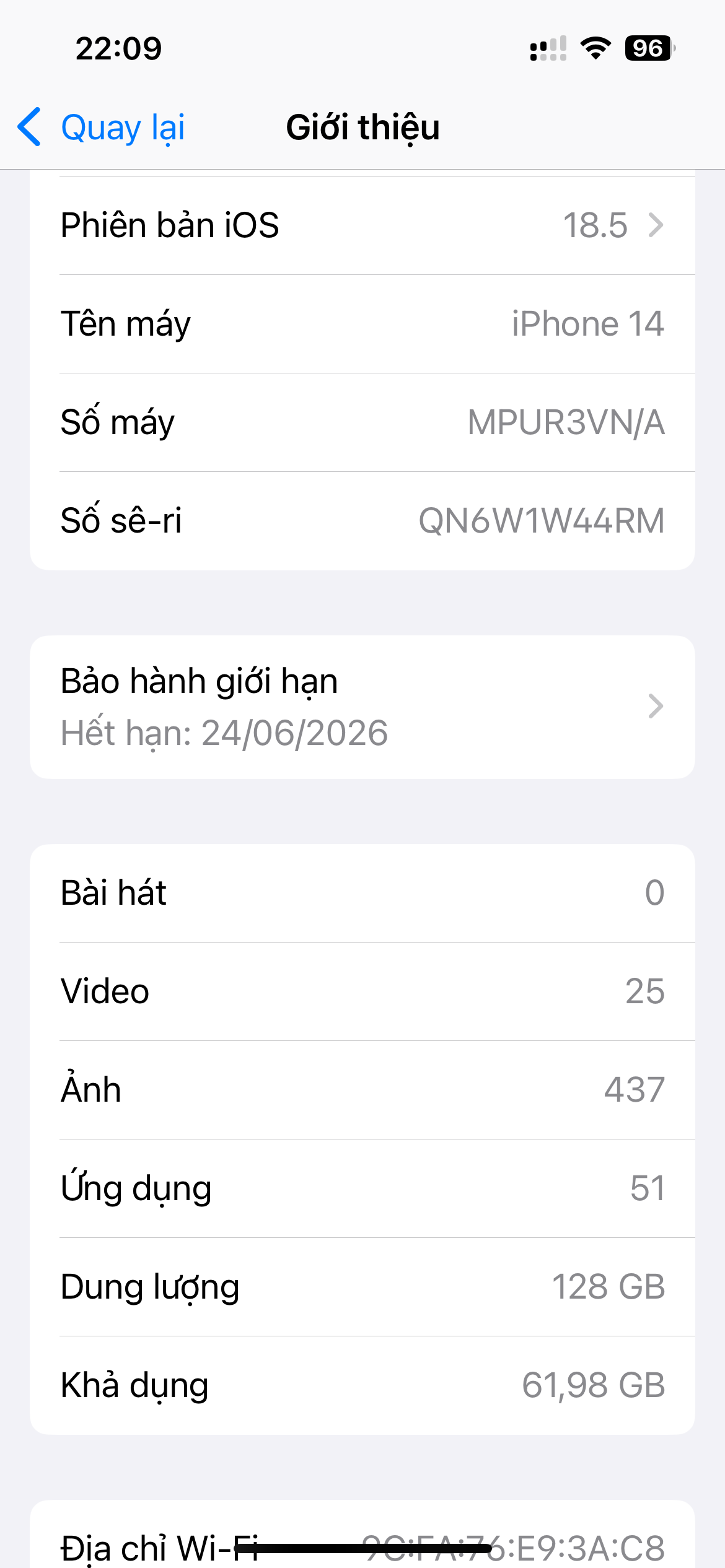Image resolution: width=725 pixels, height=1568 pixels.
Task: Open Phiên bản iOS 18.5 details
Action: tap(362, 225)
